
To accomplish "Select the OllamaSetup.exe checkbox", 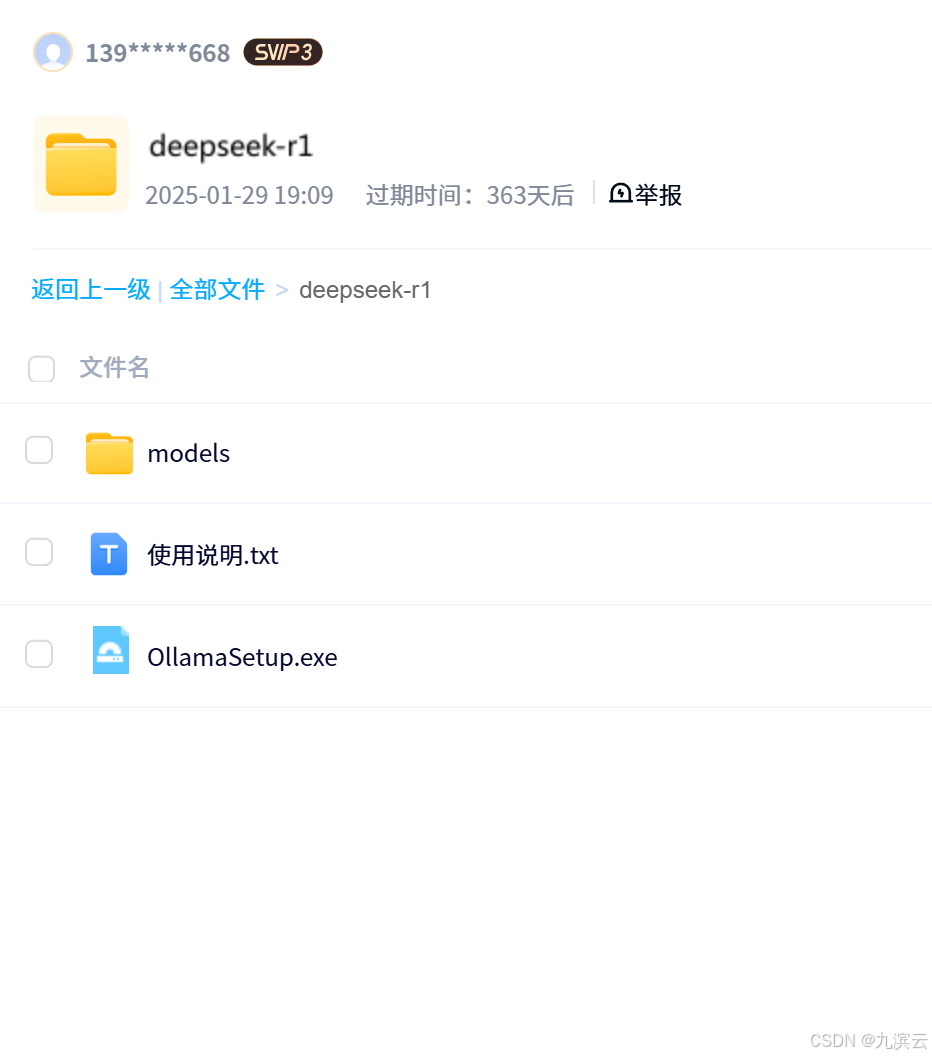I will coord(39,654).
